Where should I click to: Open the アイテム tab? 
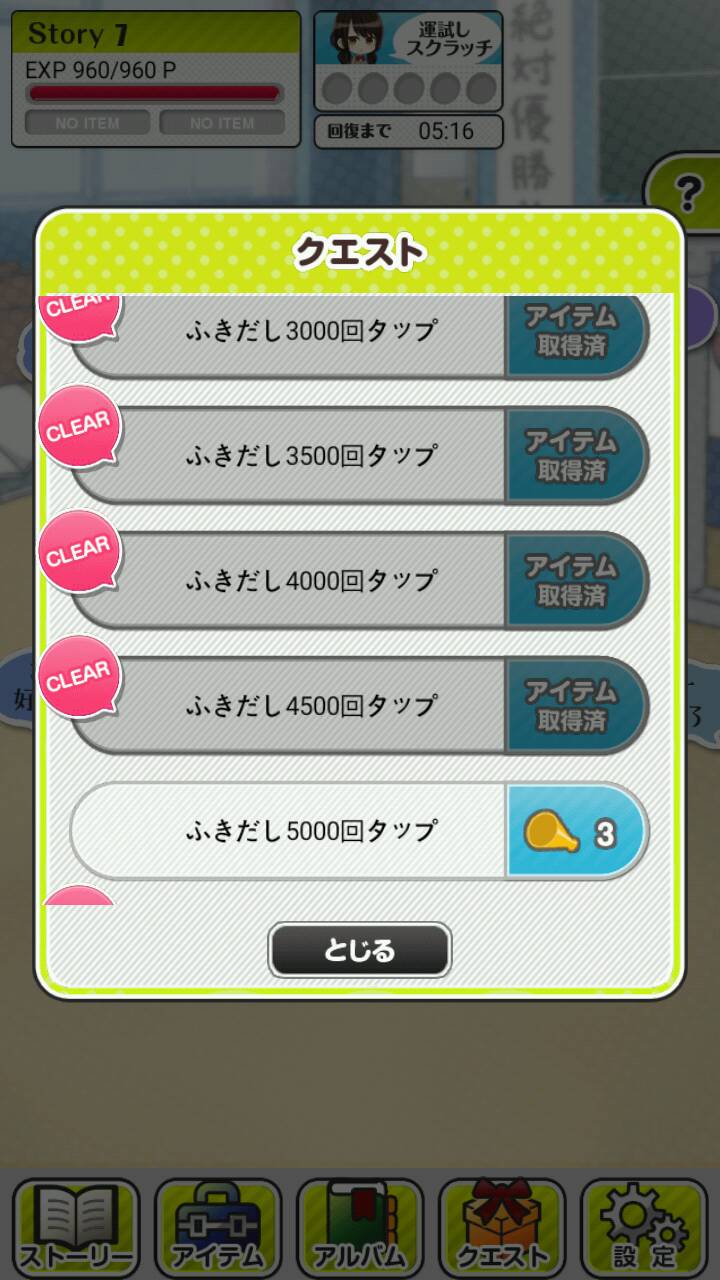click(217, 1228)
